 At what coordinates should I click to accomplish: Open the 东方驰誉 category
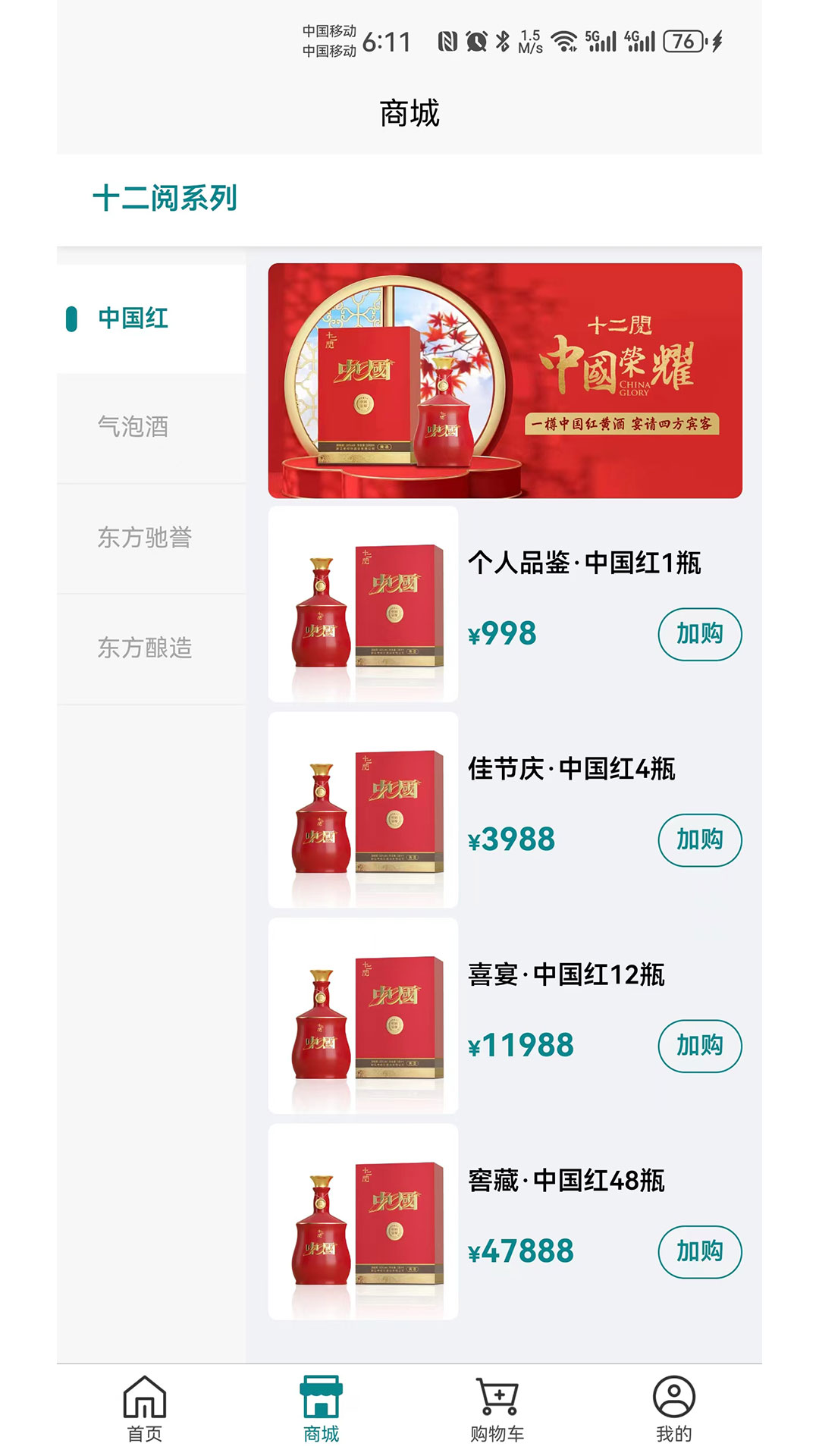pyautogui.click(x=144, y=538)
